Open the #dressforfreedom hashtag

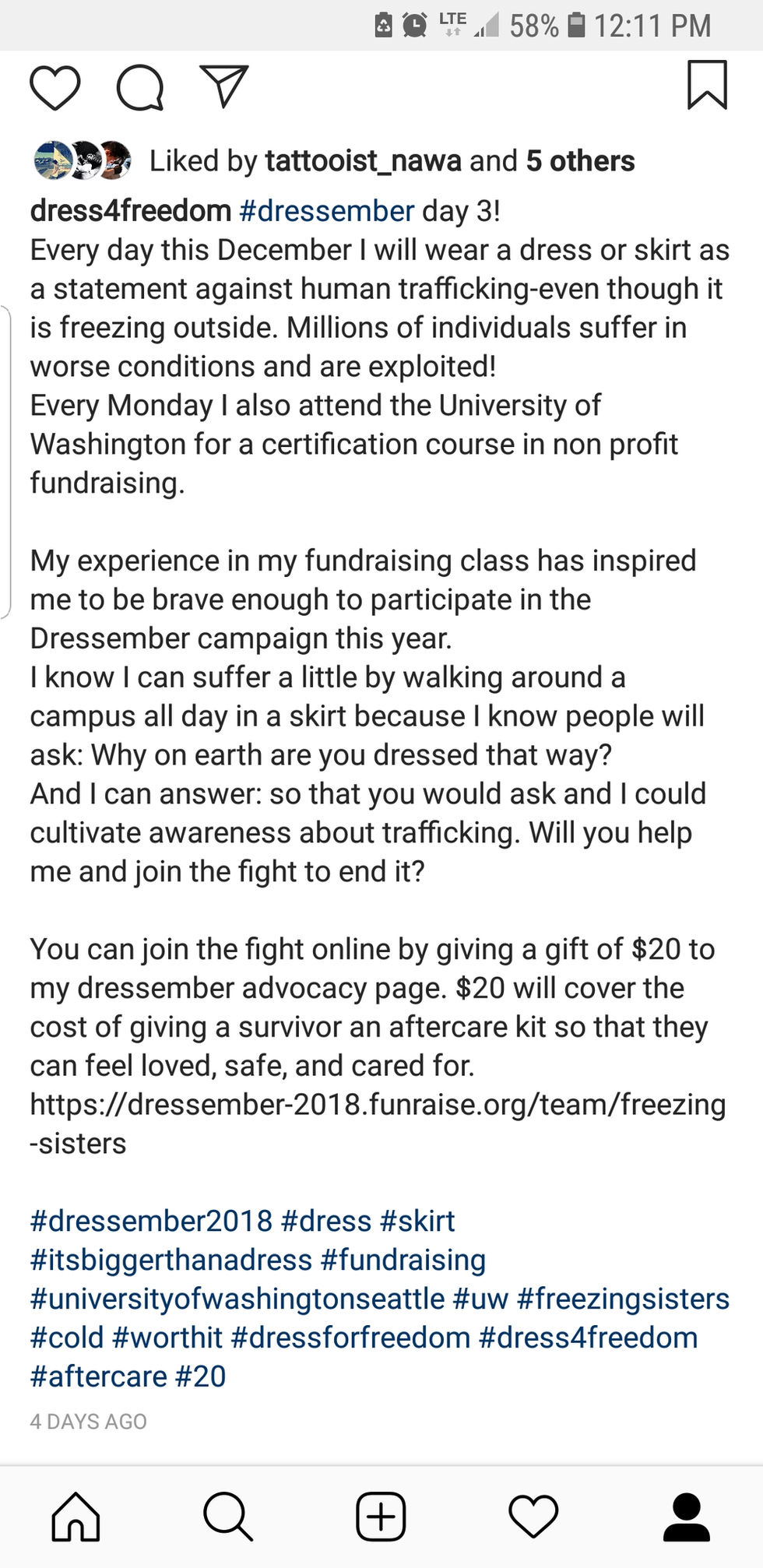(x=351, y=1338)
